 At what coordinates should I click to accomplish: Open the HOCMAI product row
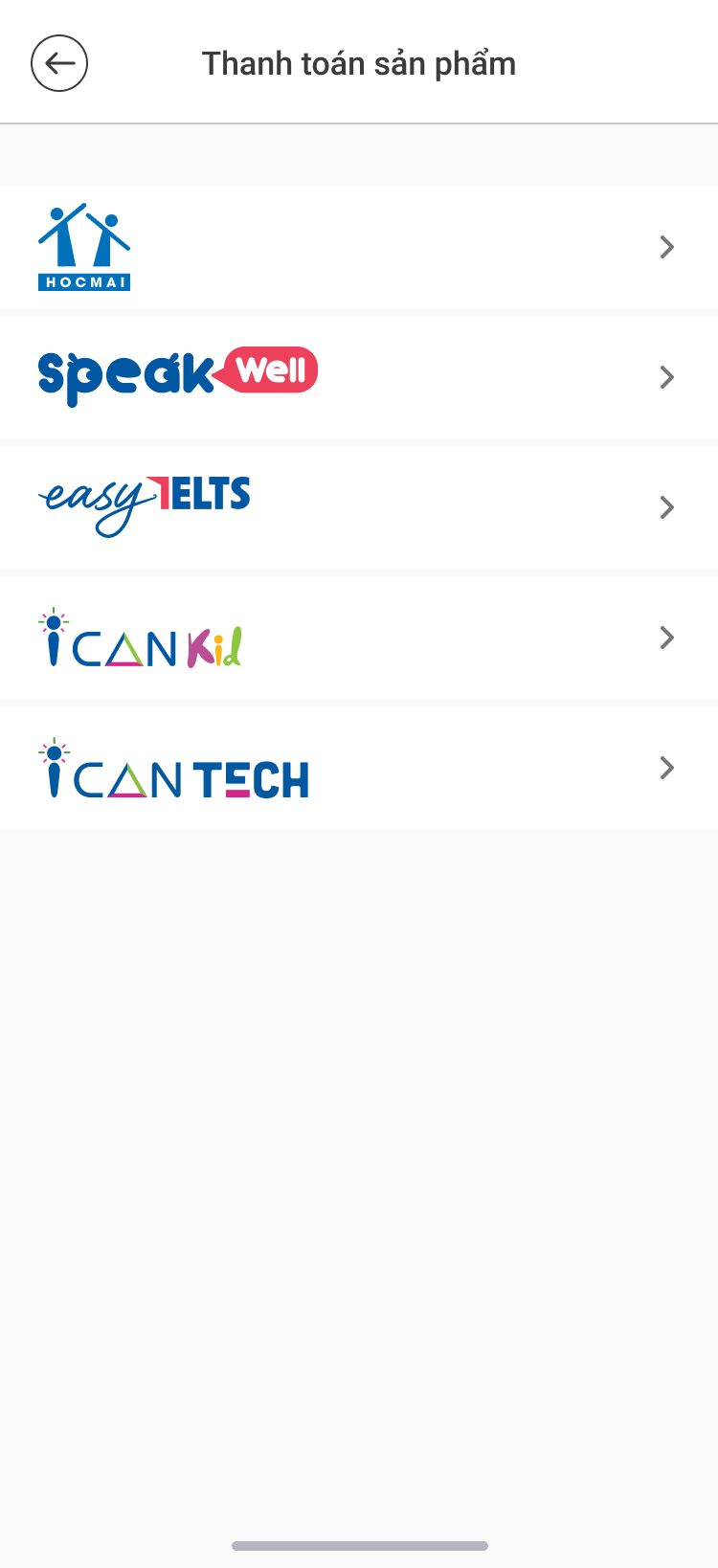click(359, 247)
